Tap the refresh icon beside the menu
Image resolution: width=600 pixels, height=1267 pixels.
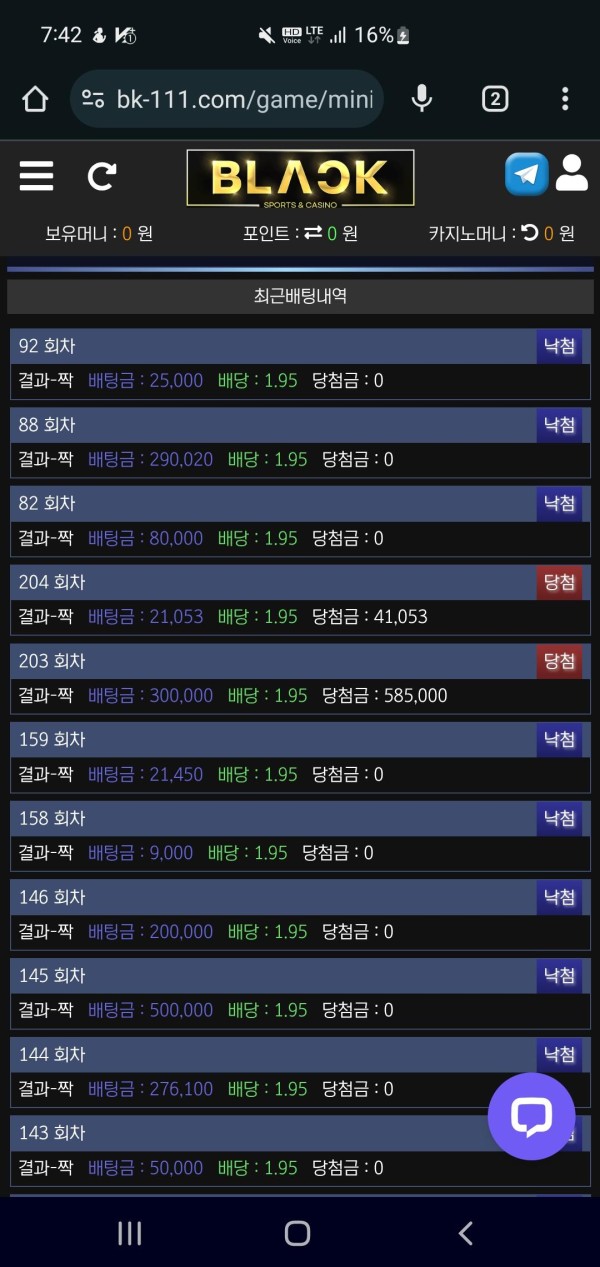tap(101, 177)
